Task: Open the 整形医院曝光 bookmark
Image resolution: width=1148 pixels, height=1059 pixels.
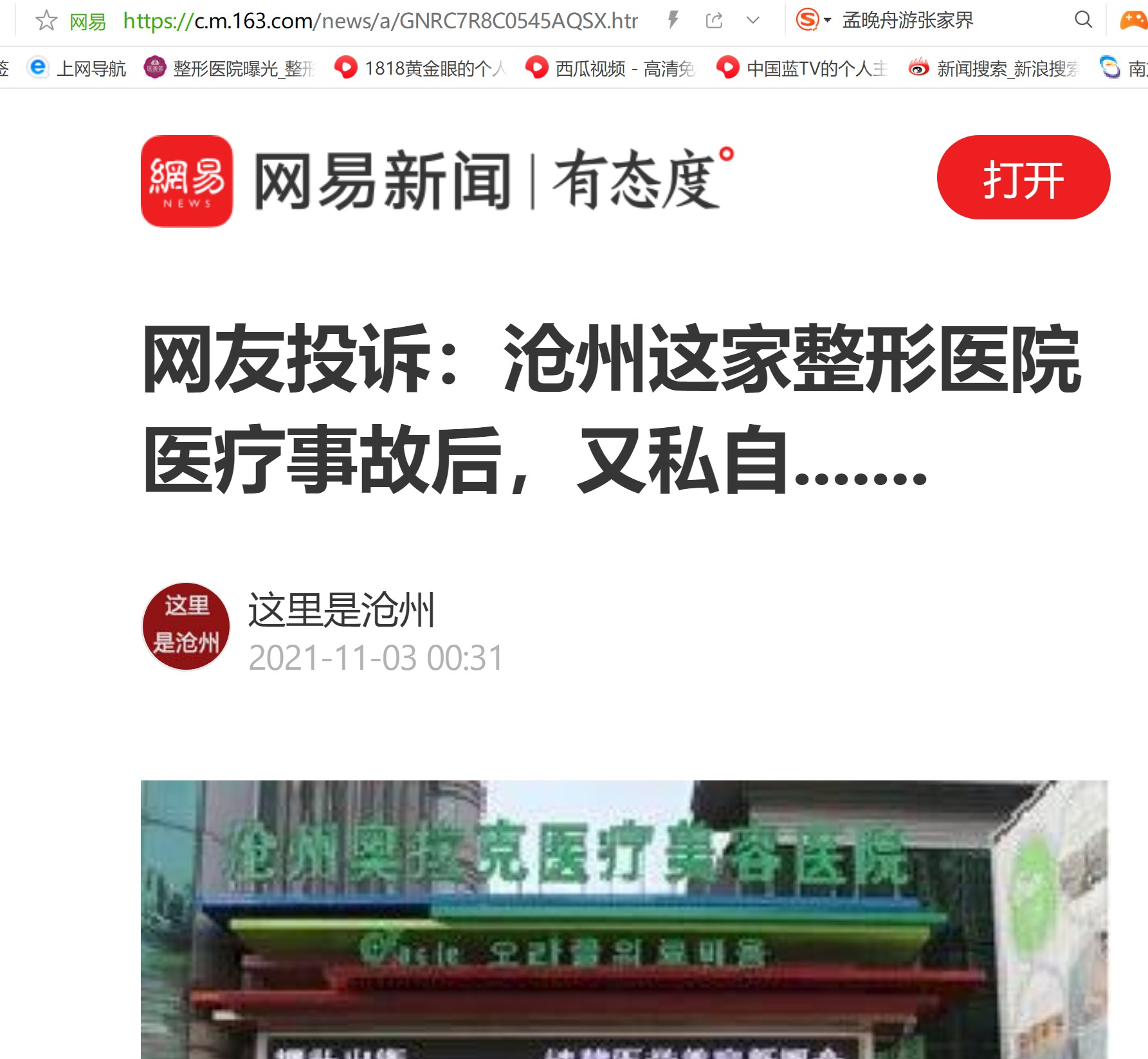Action: (x=232, y=68)
